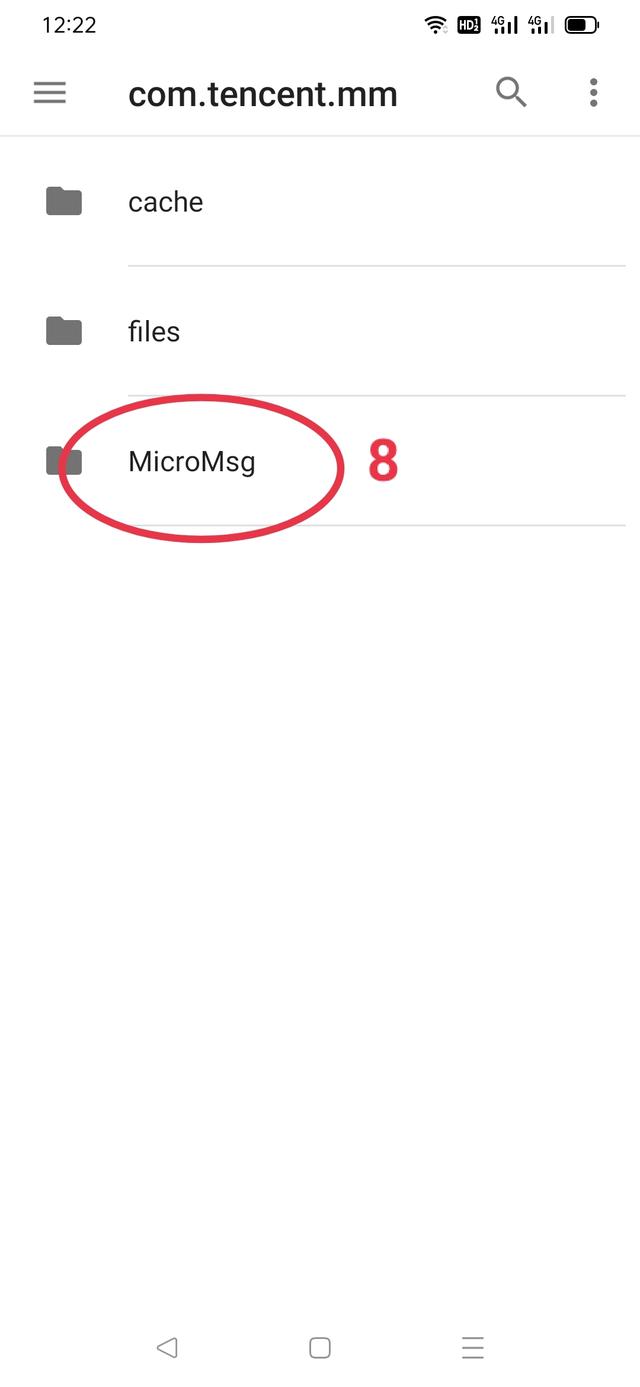Search within com.tencent.mm folder
The width and height of the screenshot is (640, 1387).
[511, 93]
